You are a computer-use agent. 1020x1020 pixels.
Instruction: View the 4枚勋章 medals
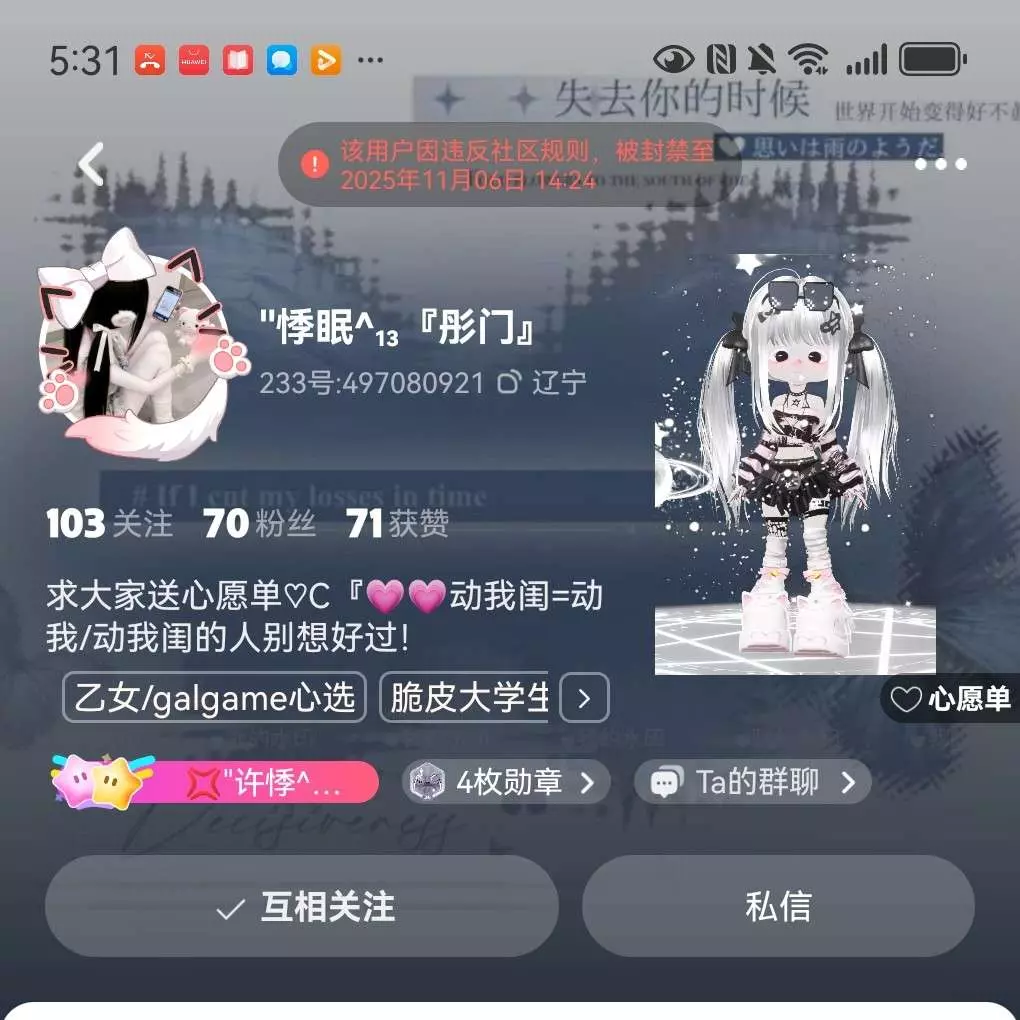click(x=506, y=782)
